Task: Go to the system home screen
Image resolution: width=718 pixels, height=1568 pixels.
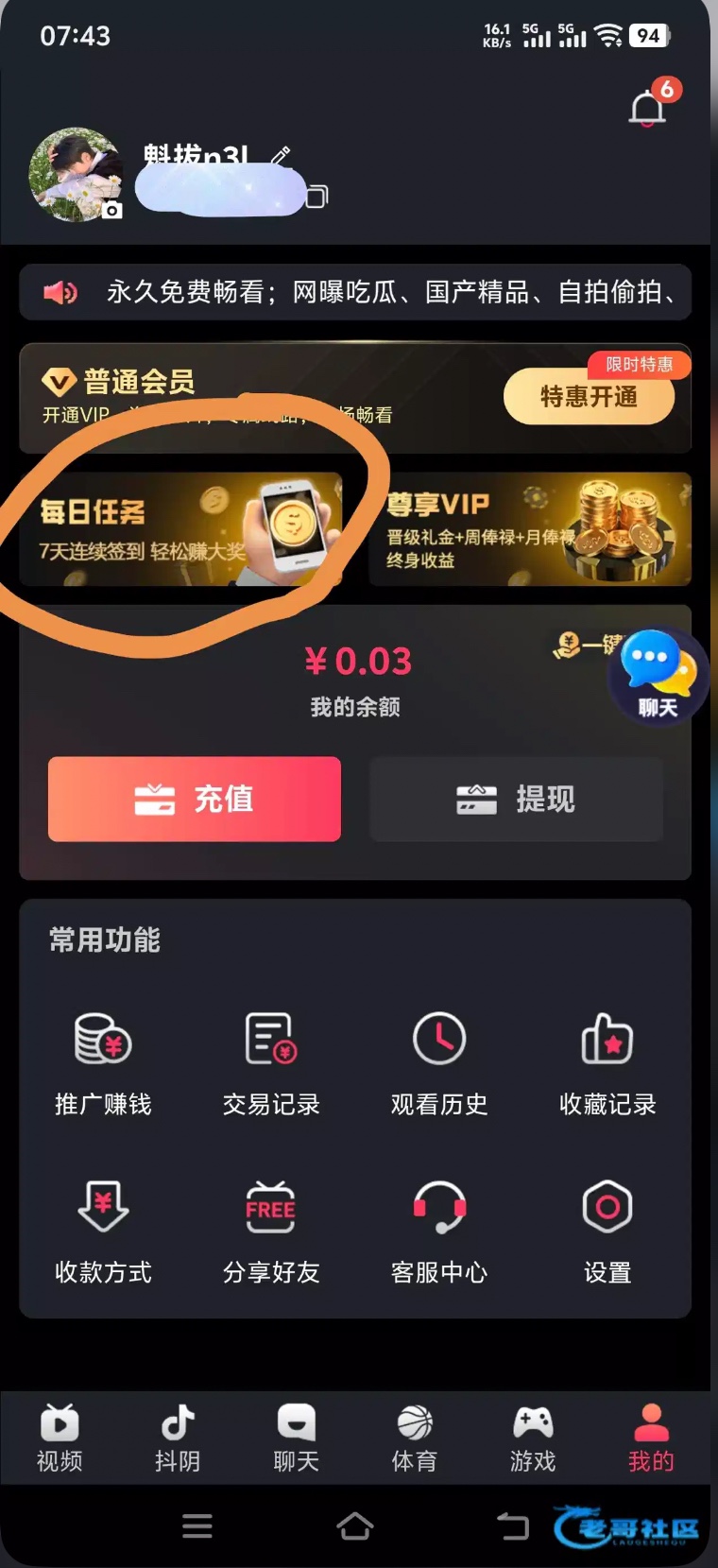Action: pyautogui.click(x=355, y=1525)
